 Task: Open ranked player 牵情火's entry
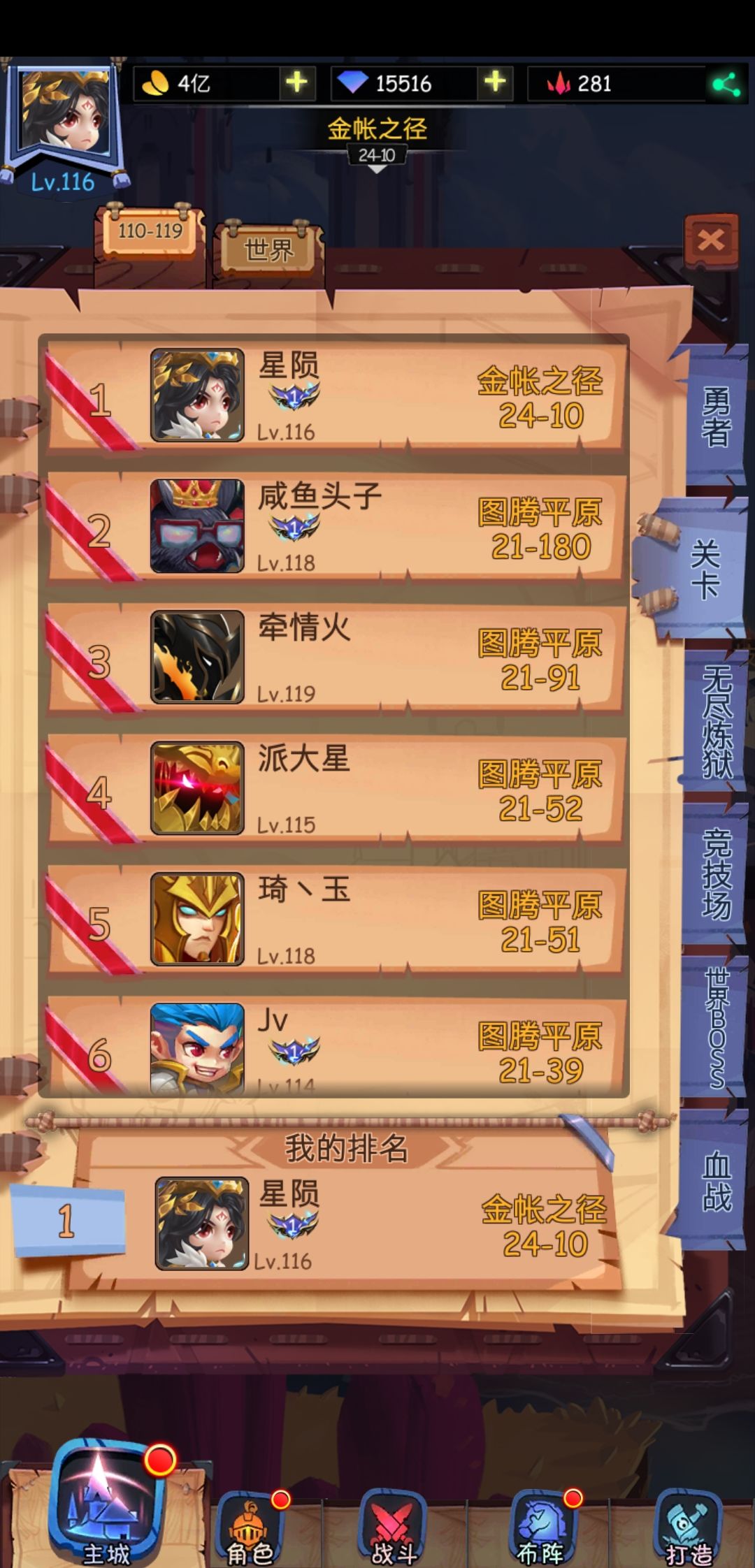(x=335, y=658)
